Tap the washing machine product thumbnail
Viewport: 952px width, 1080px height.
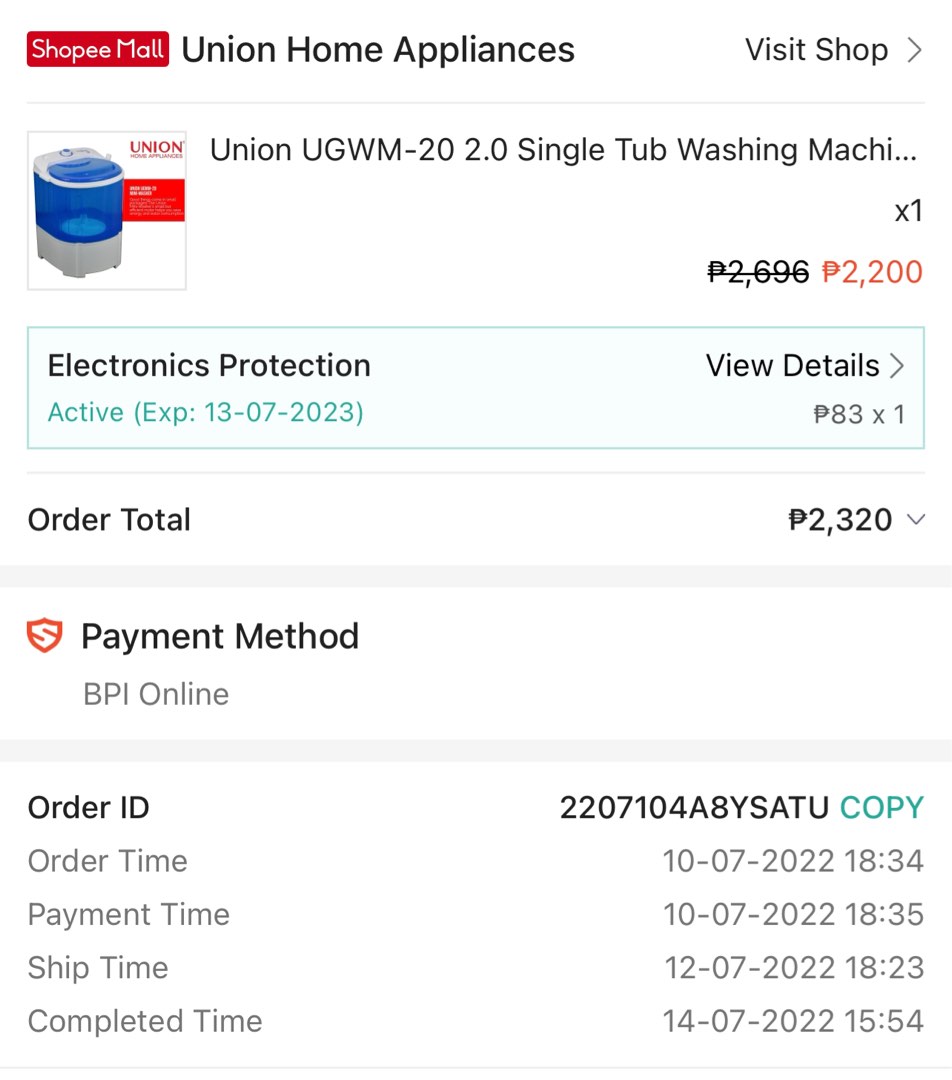[x=107, y=209]
